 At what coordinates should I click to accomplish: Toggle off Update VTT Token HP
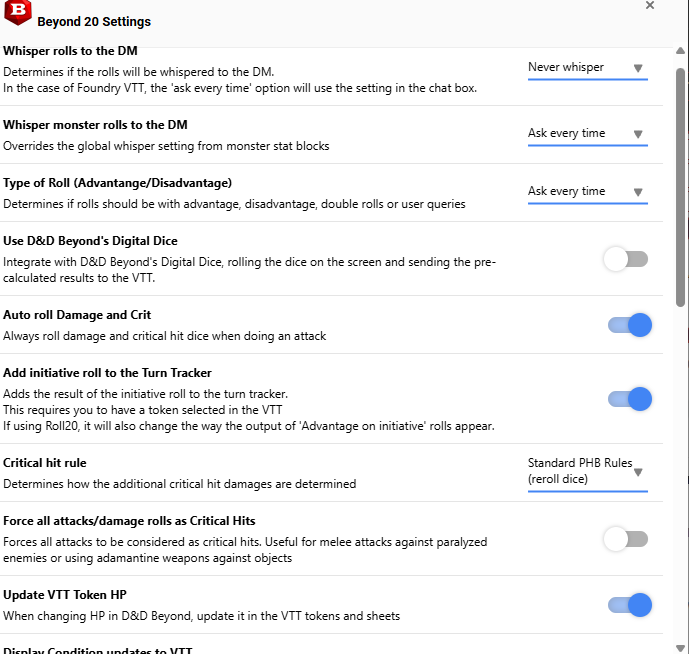tap(630, 605)
